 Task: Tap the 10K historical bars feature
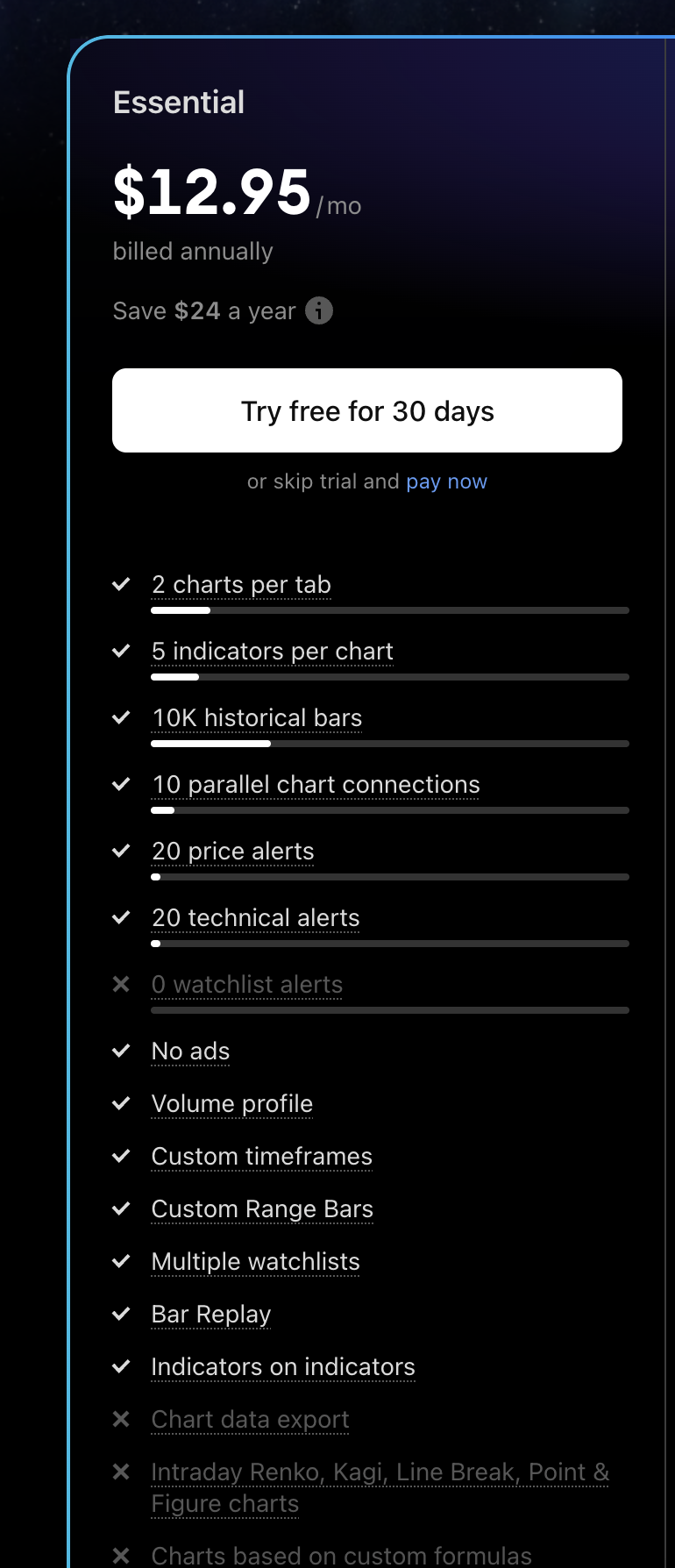tap(257, 718)
